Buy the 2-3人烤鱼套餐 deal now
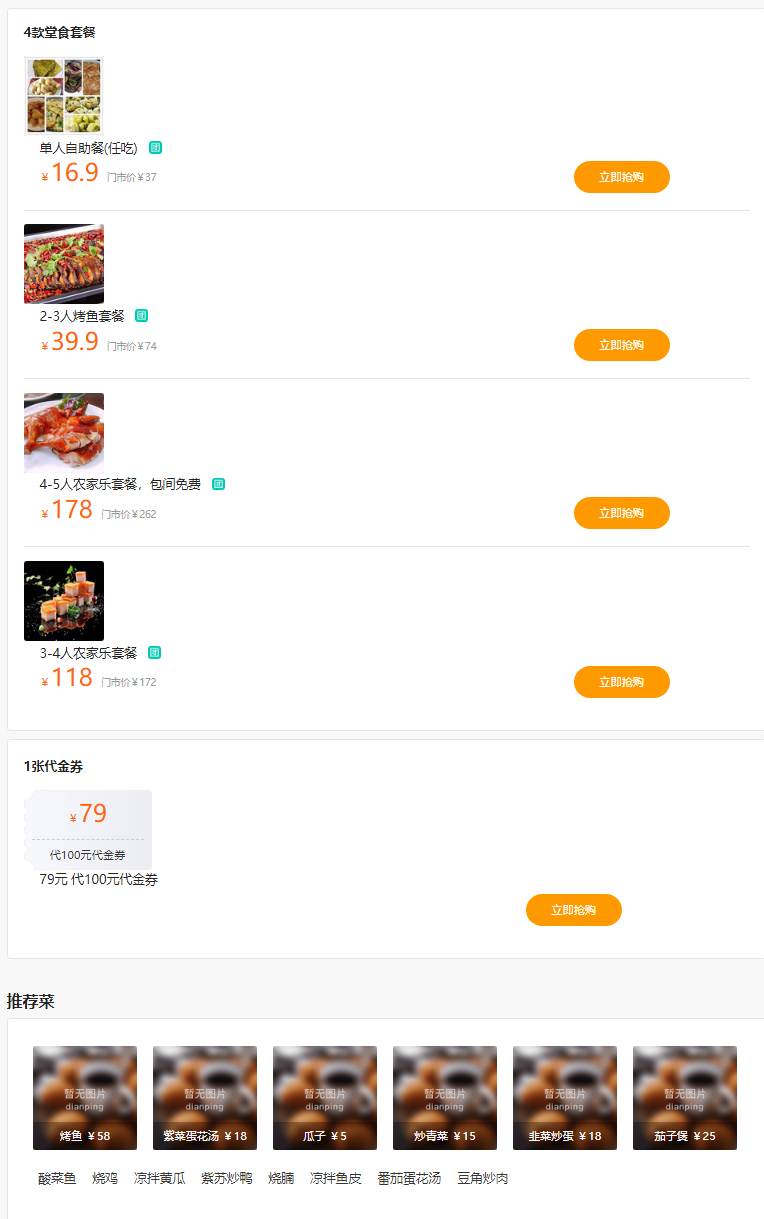This screenshot has height=1219, width=764. point(621,345)
